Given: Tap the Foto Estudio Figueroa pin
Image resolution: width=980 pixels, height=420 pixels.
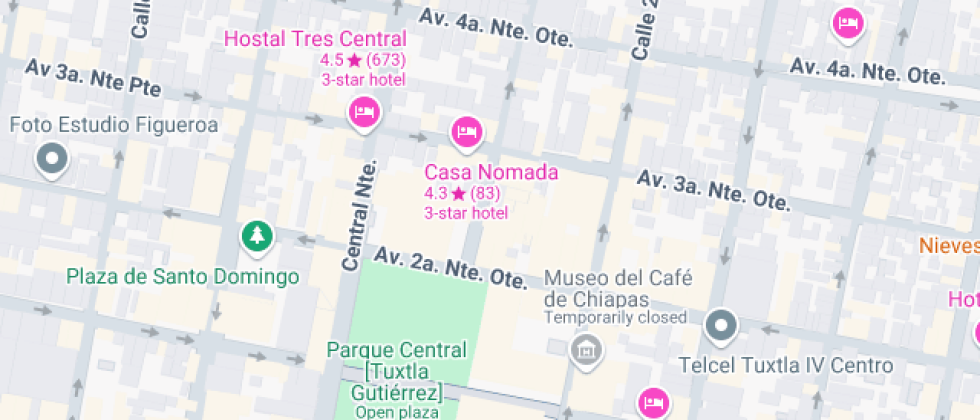Looking at the screenshot, I should tap(52, 158).
